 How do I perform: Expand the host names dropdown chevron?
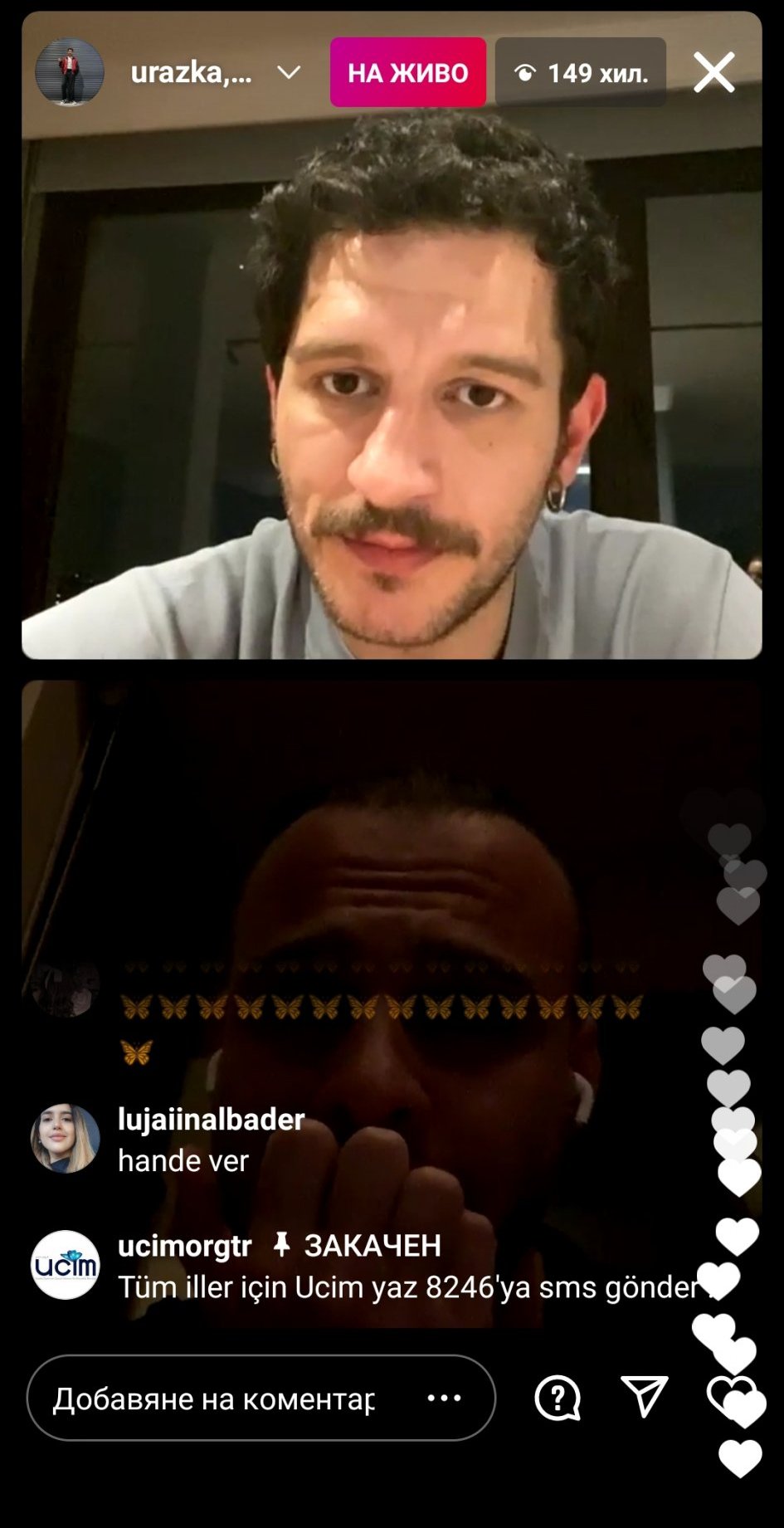pyautogui.click(x=289, y=72)
